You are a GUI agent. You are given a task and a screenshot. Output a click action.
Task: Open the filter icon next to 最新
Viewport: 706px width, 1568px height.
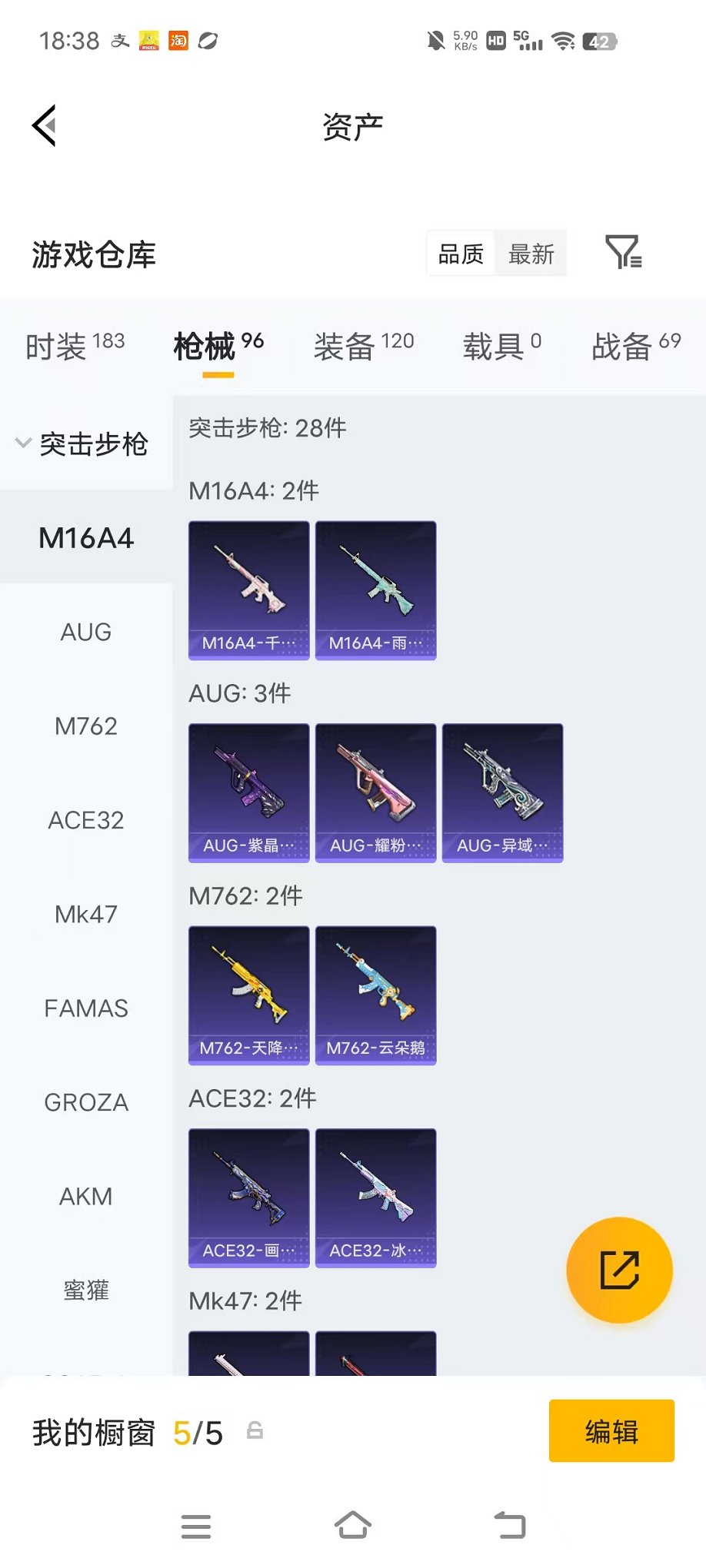(x=625, y=253)
